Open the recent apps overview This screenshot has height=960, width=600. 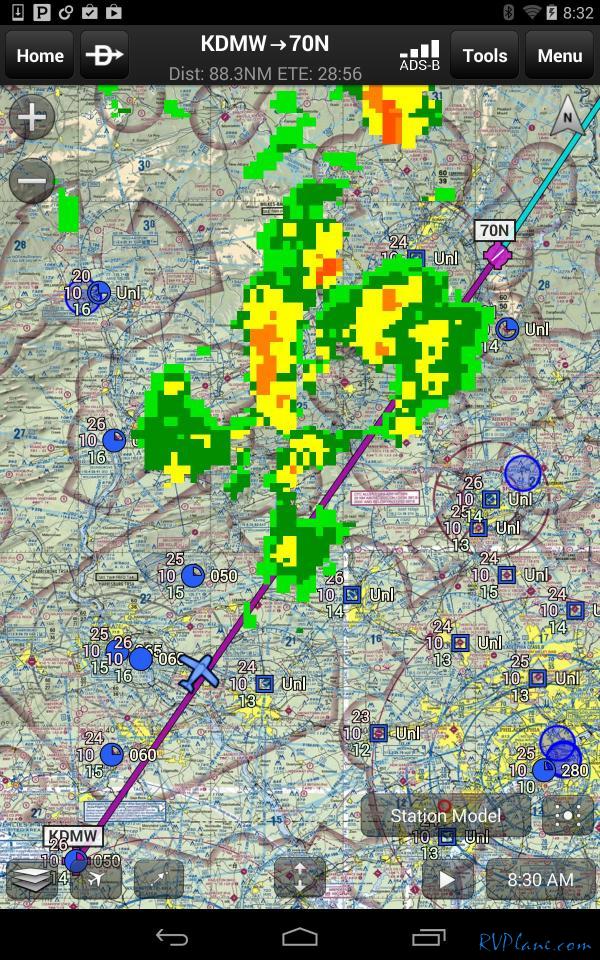tap(428, 937)
